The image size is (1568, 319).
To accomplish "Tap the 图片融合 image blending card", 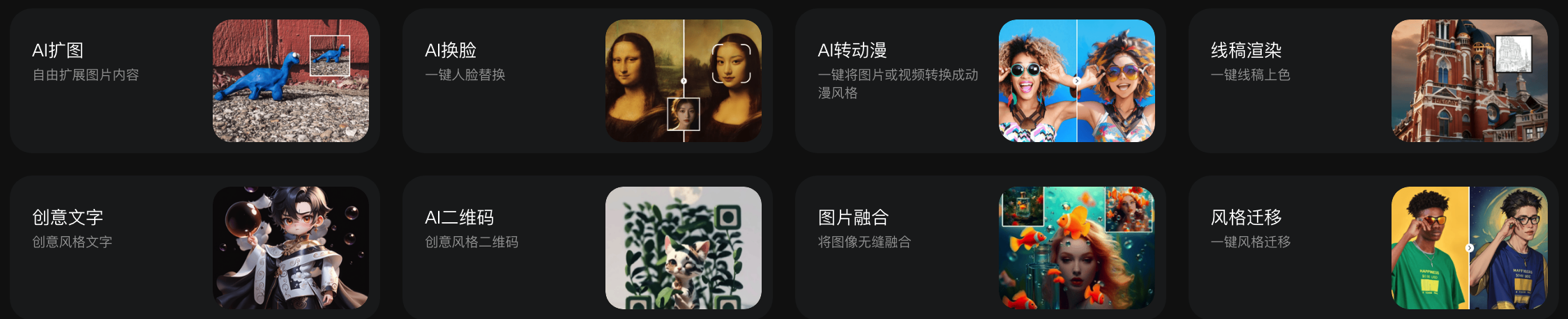I will coord(979,247).
